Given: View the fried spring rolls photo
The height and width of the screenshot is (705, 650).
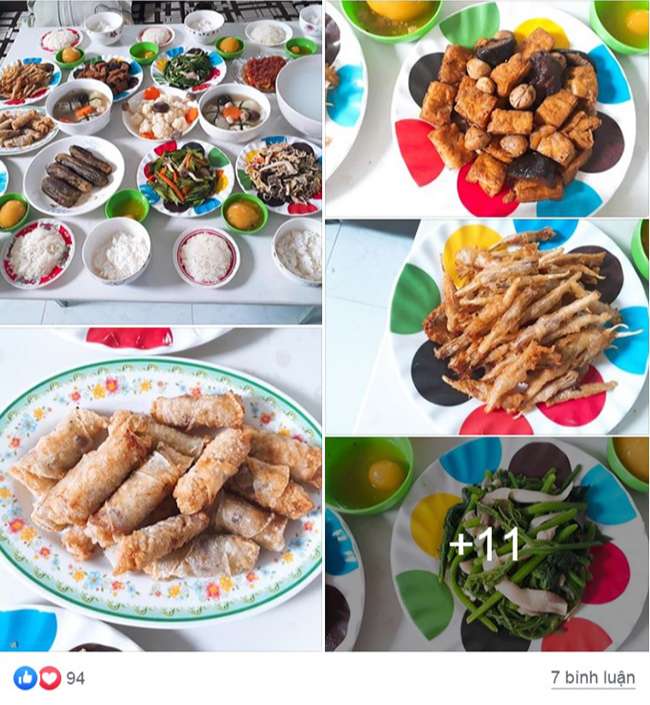Looking at the screenshot, I should coord(161,490).
